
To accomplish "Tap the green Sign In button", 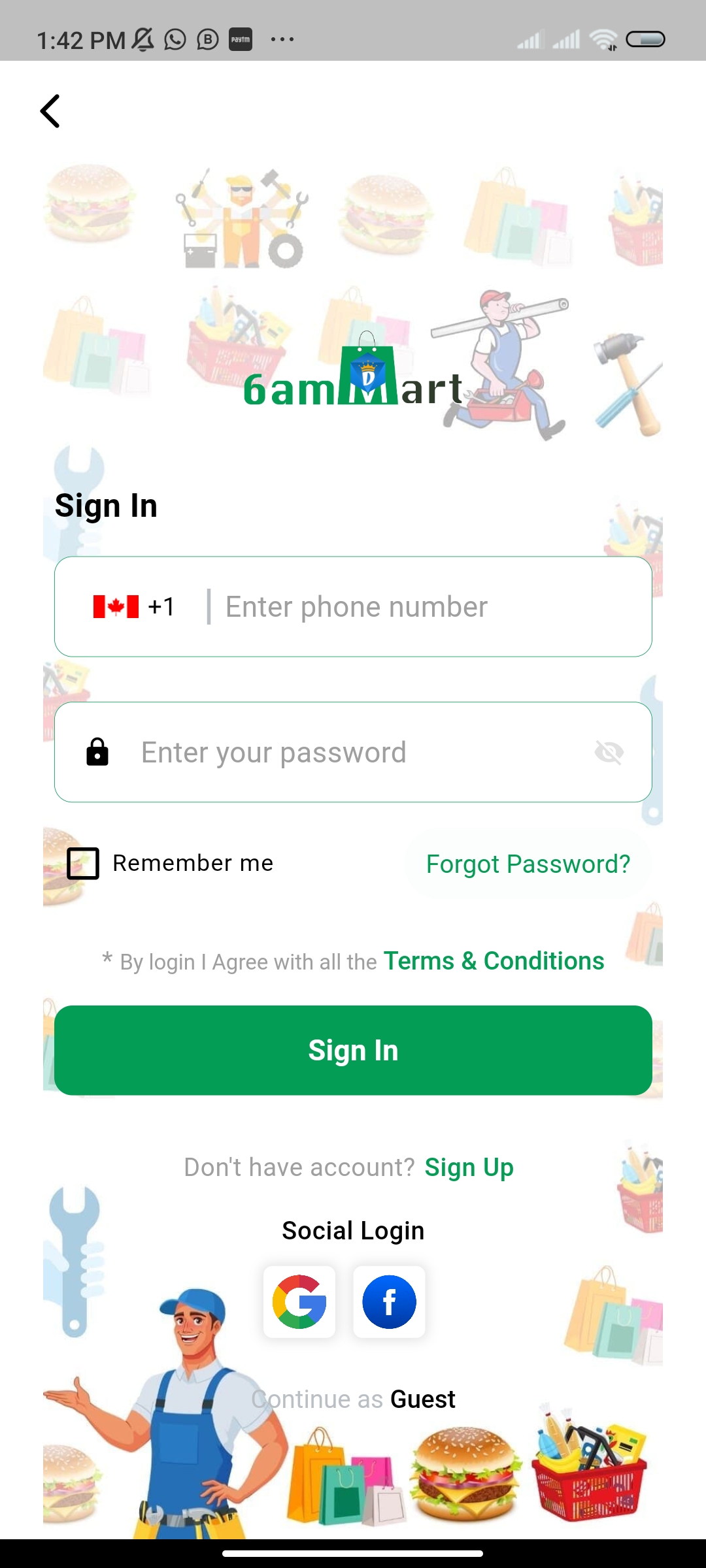I will tap(353, 1051).
